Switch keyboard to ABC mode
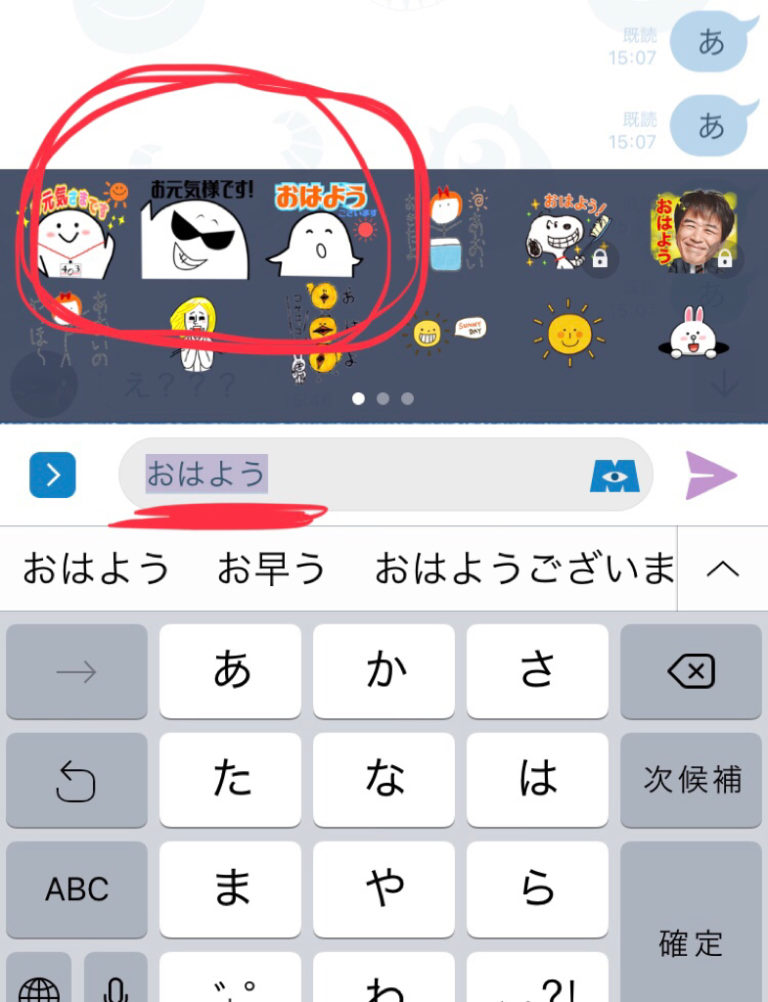768x1002 pixels. click(x=77, y=888)
